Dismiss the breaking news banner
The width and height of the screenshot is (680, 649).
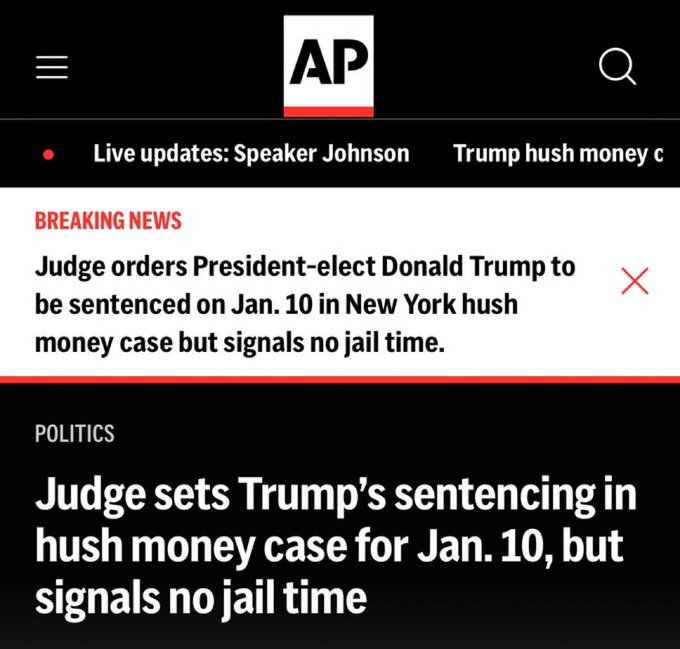(634, 282)
